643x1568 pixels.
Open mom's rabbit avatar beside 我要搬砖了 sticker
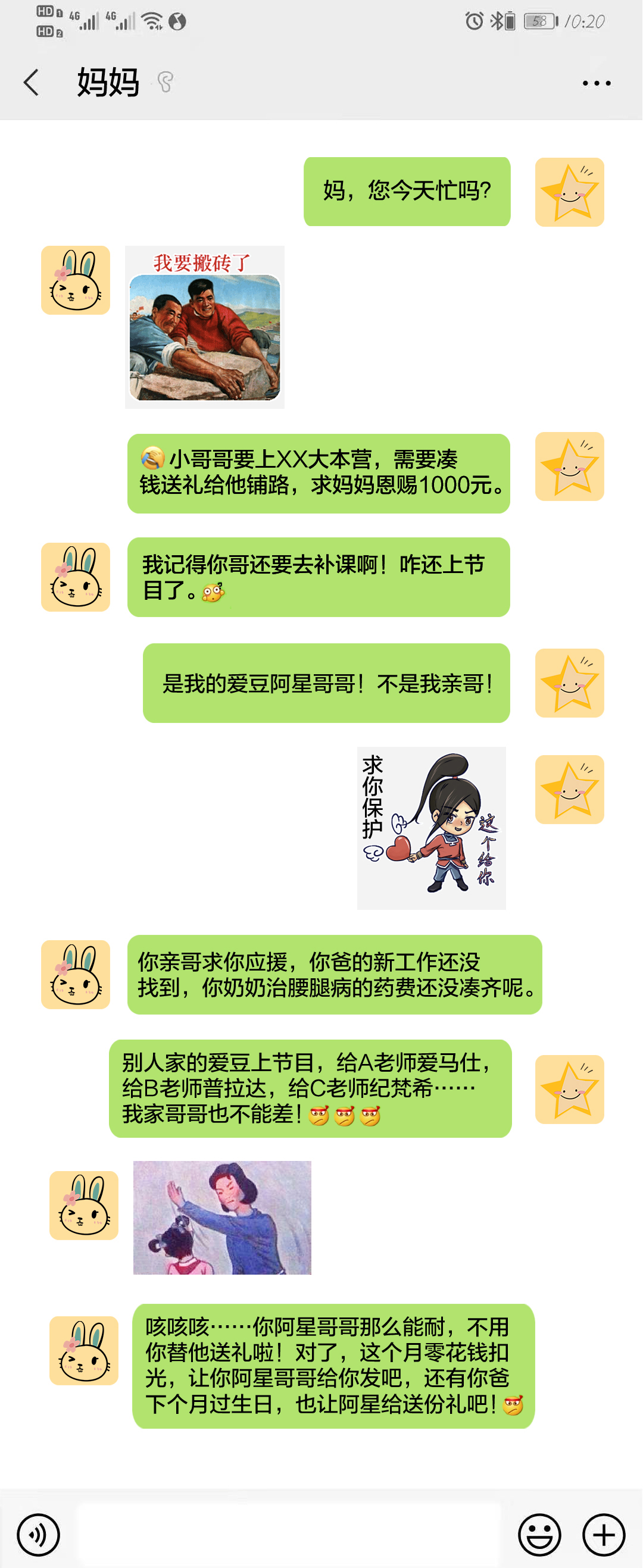point(76,281)
